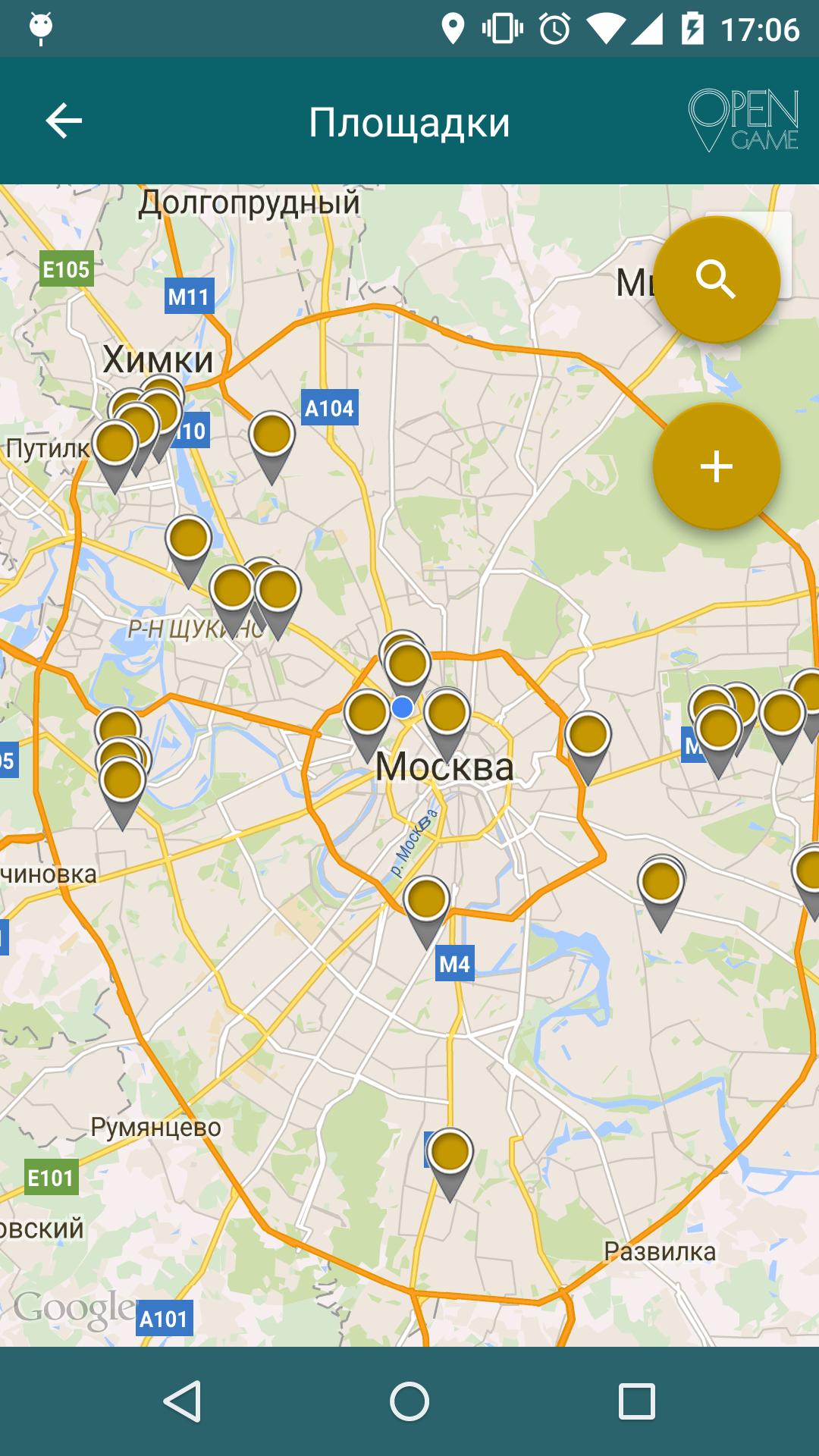Select the pin just left of the blue location dot
This screenshot has width=819, height=1456.
pyautogui.click(x=368, y=714)
